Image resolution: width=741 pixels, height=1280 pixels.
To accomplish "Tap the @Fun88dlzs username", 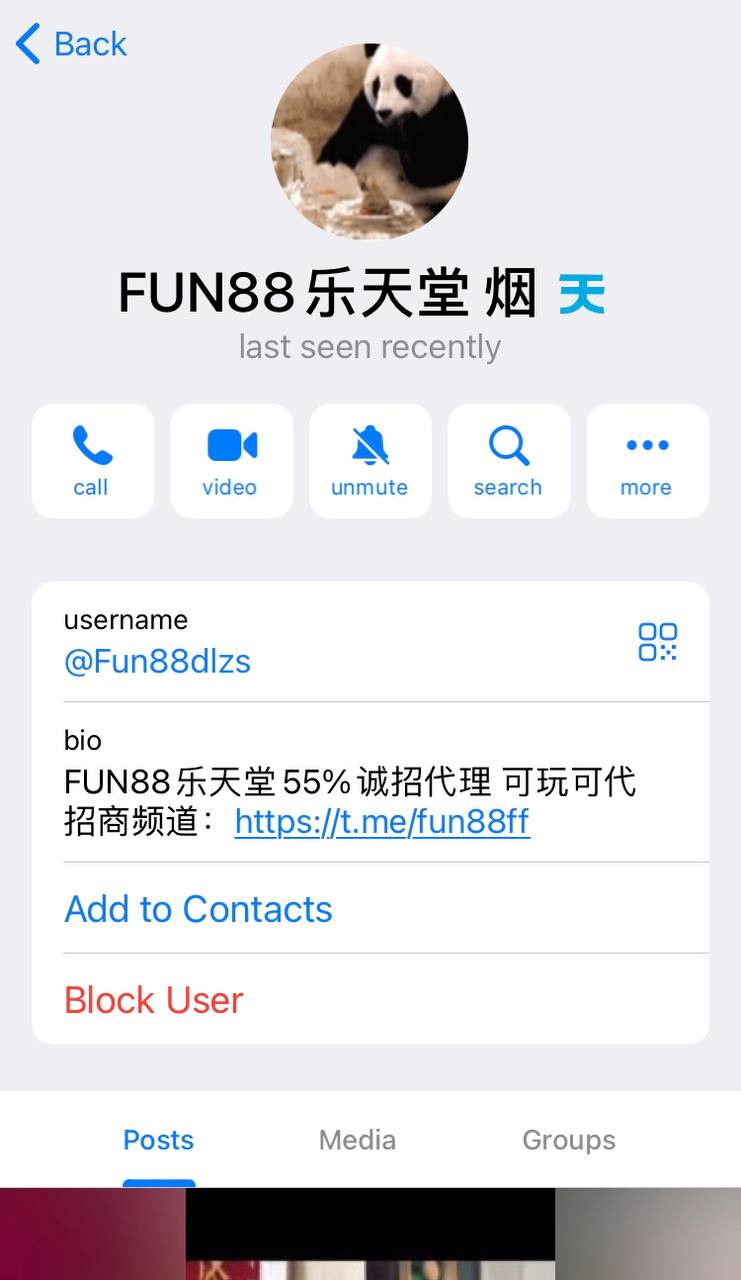I will [157, 661].
